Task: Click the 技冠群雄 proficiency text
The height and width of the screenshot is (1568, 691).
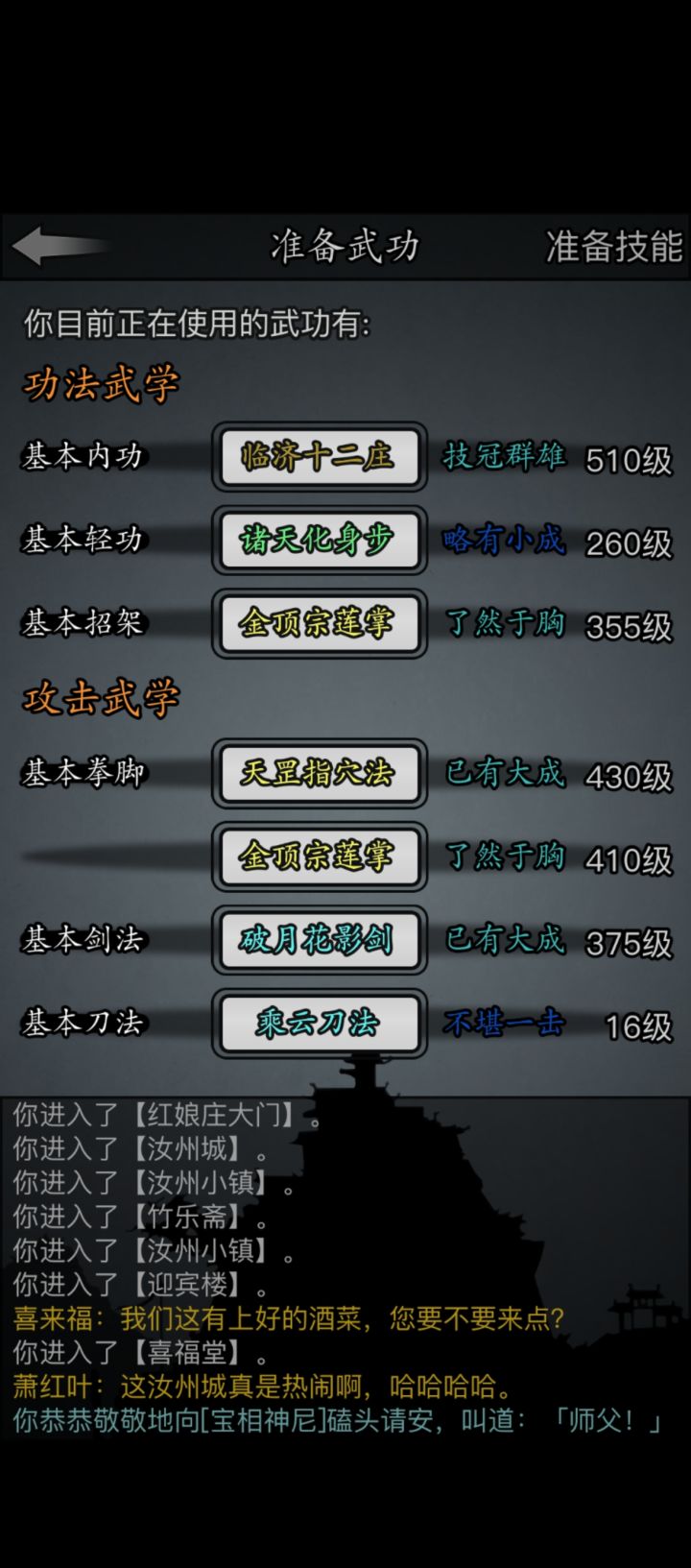Action: pos(503,459)
